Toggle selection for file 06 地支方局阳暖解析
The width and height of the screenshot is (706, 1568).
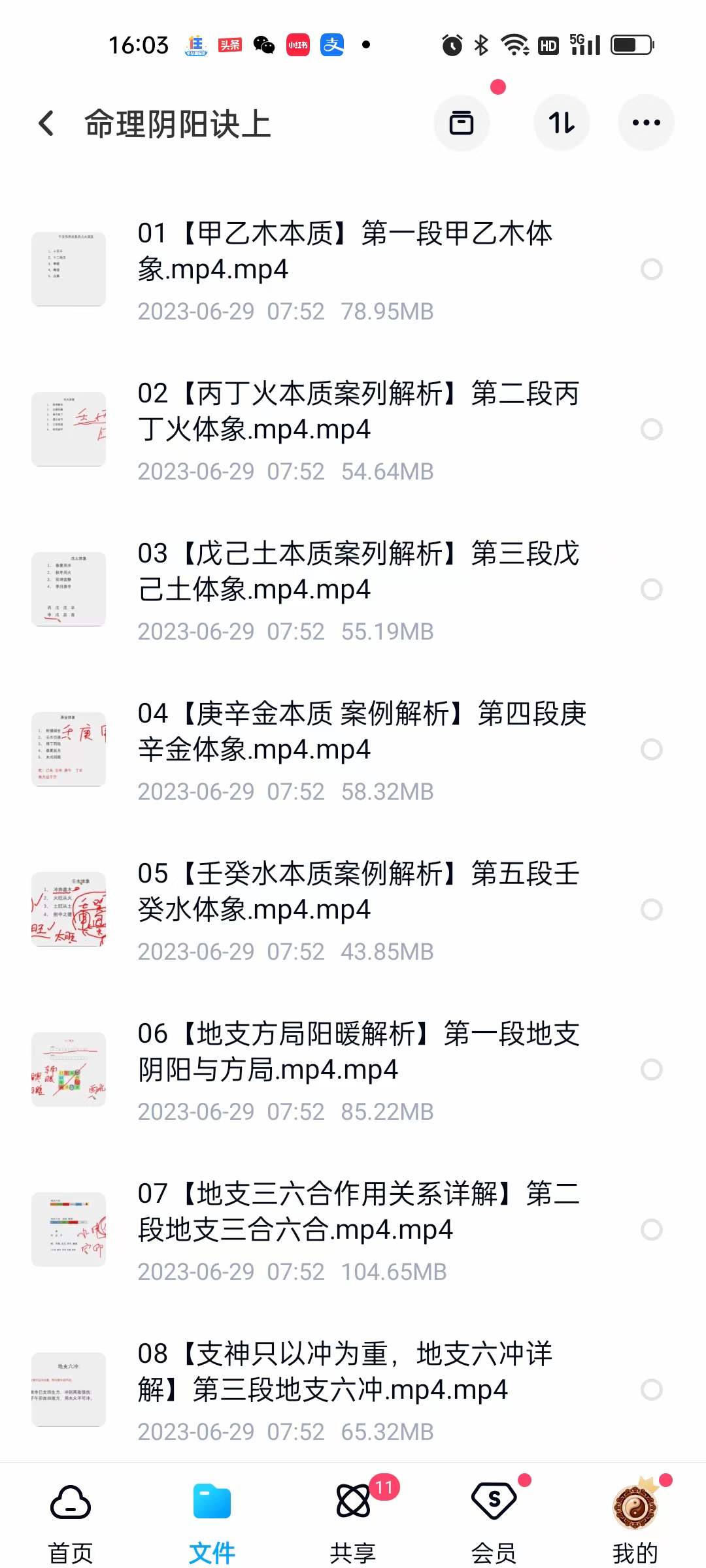652,1070
